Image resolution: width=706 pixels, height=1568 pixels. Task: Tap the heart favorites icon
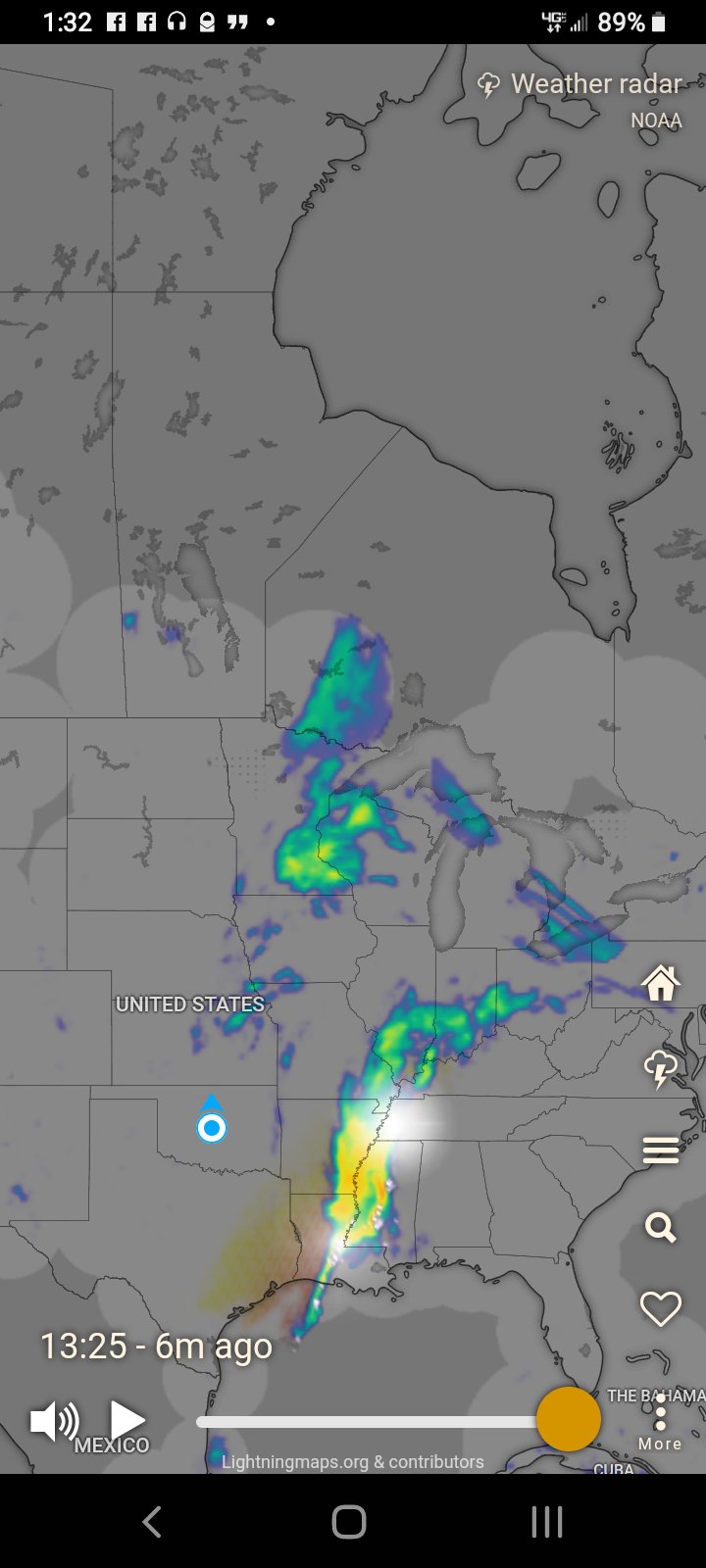661,1308
